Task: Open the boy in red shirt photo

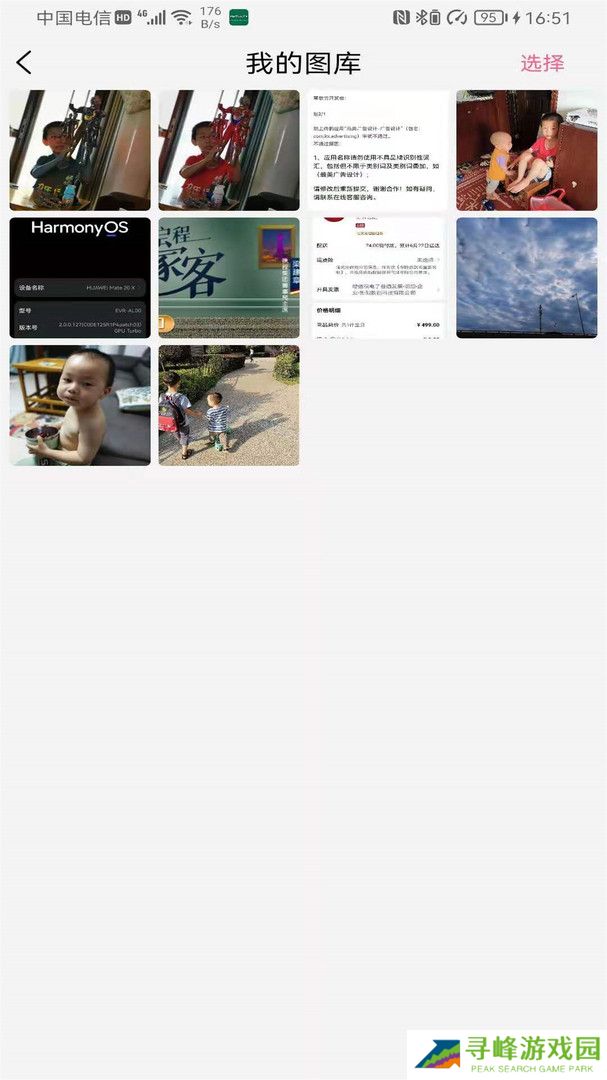Action: (x=228, y=150)
